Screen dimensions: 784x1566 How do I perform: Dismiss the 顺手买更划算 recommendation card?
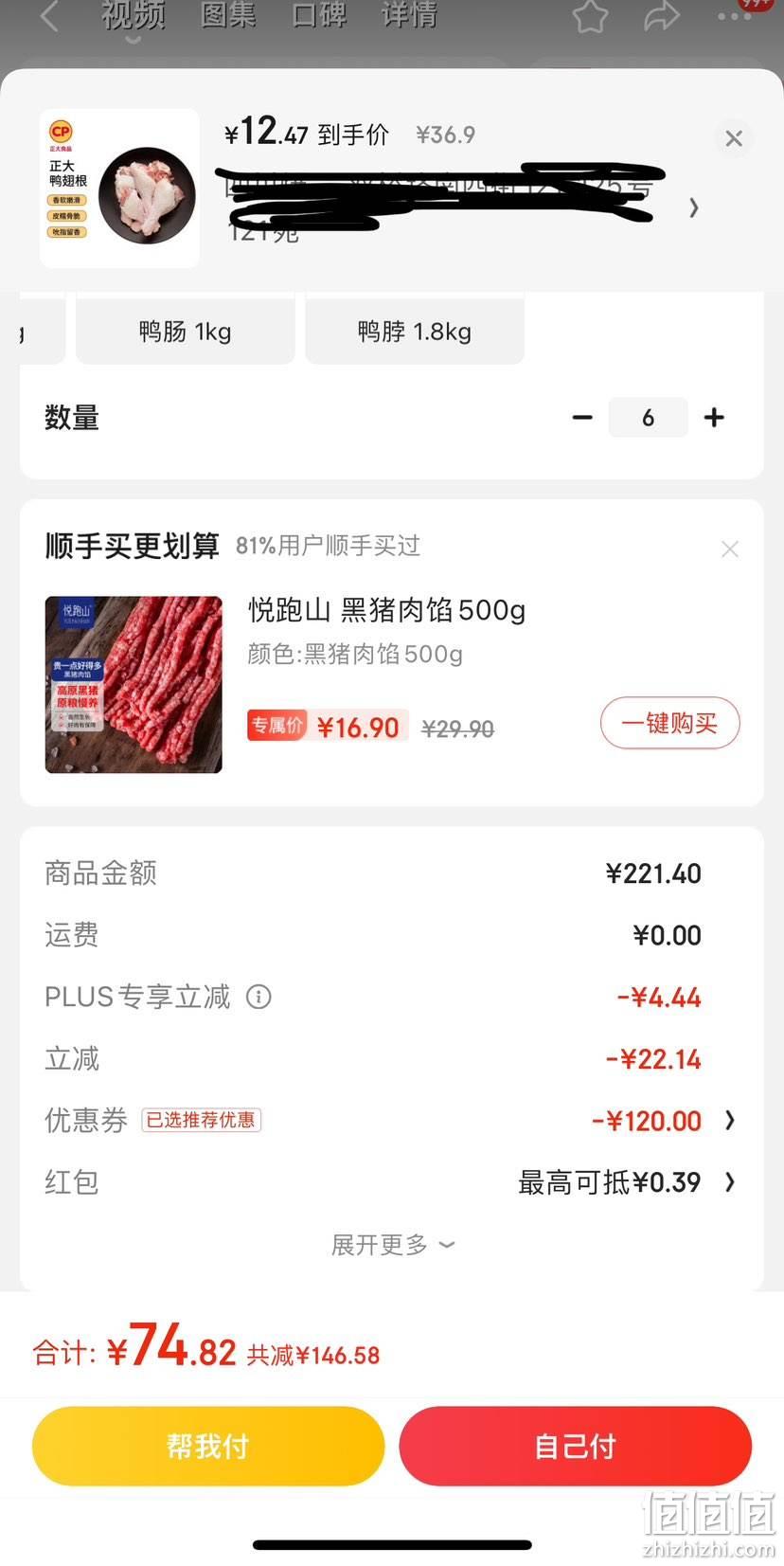coord(729,549)
